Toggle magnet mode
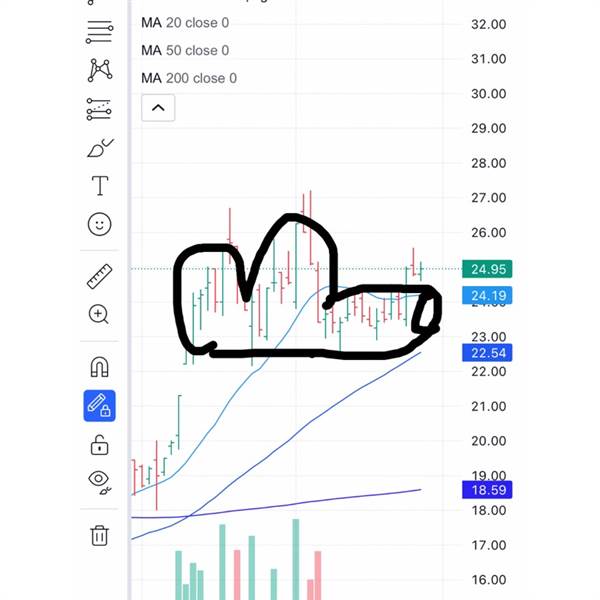This screenshot has width=600, height=600. (x=99, y=367)
